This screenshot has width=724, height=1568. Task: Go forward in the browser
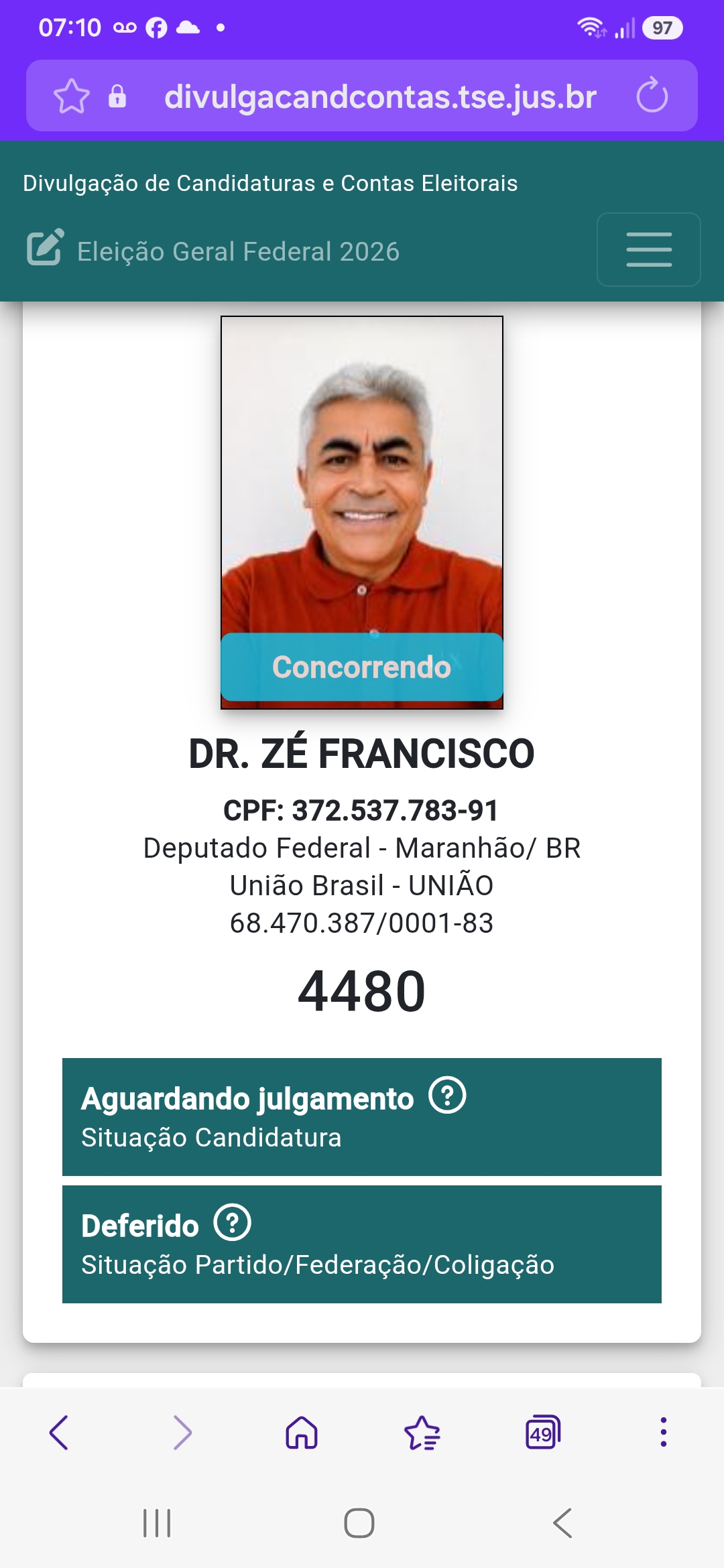[x=182, y=1433]
